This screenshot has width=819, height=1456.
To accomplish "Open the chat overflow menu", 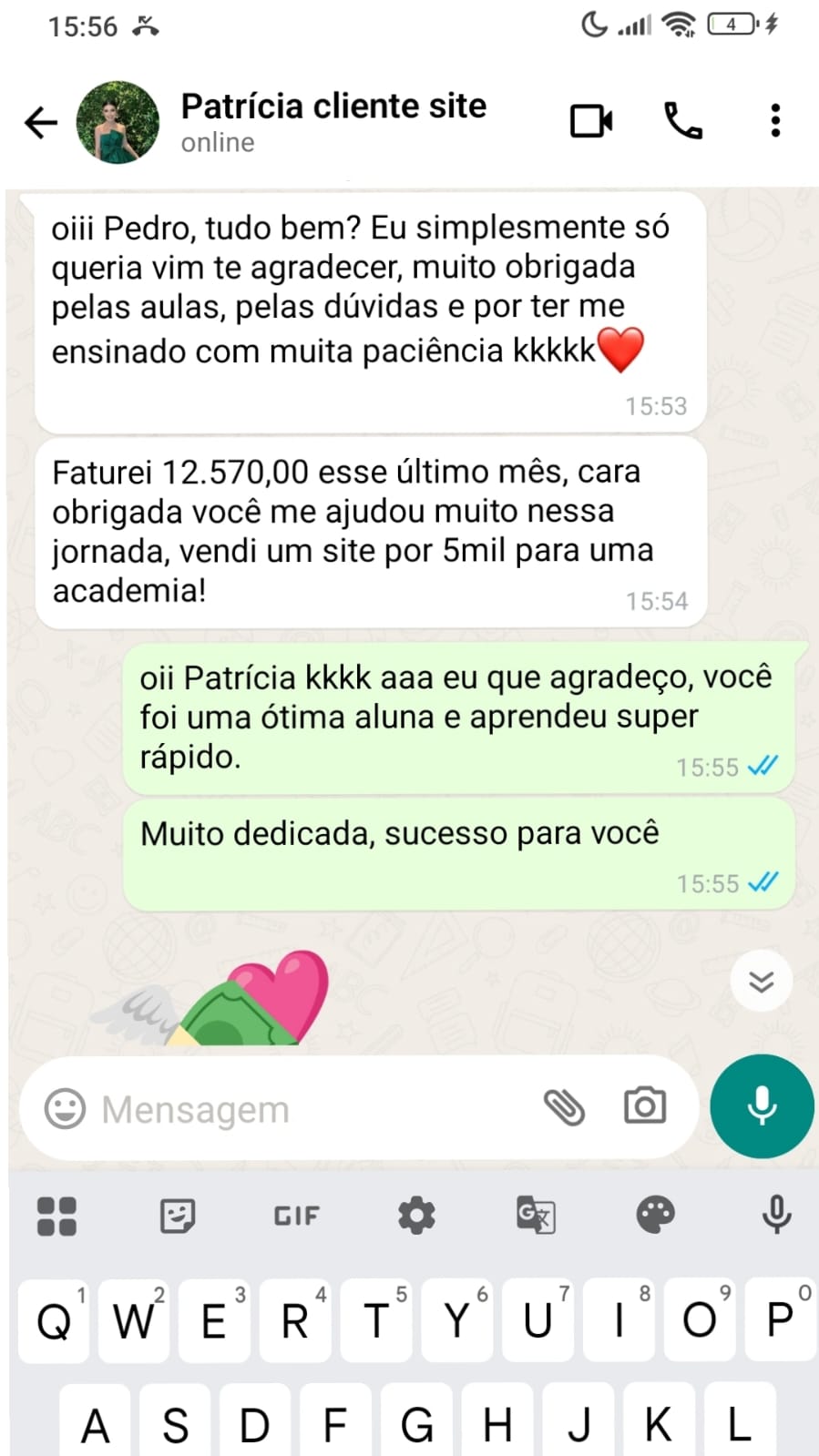I will coord(775,121).
